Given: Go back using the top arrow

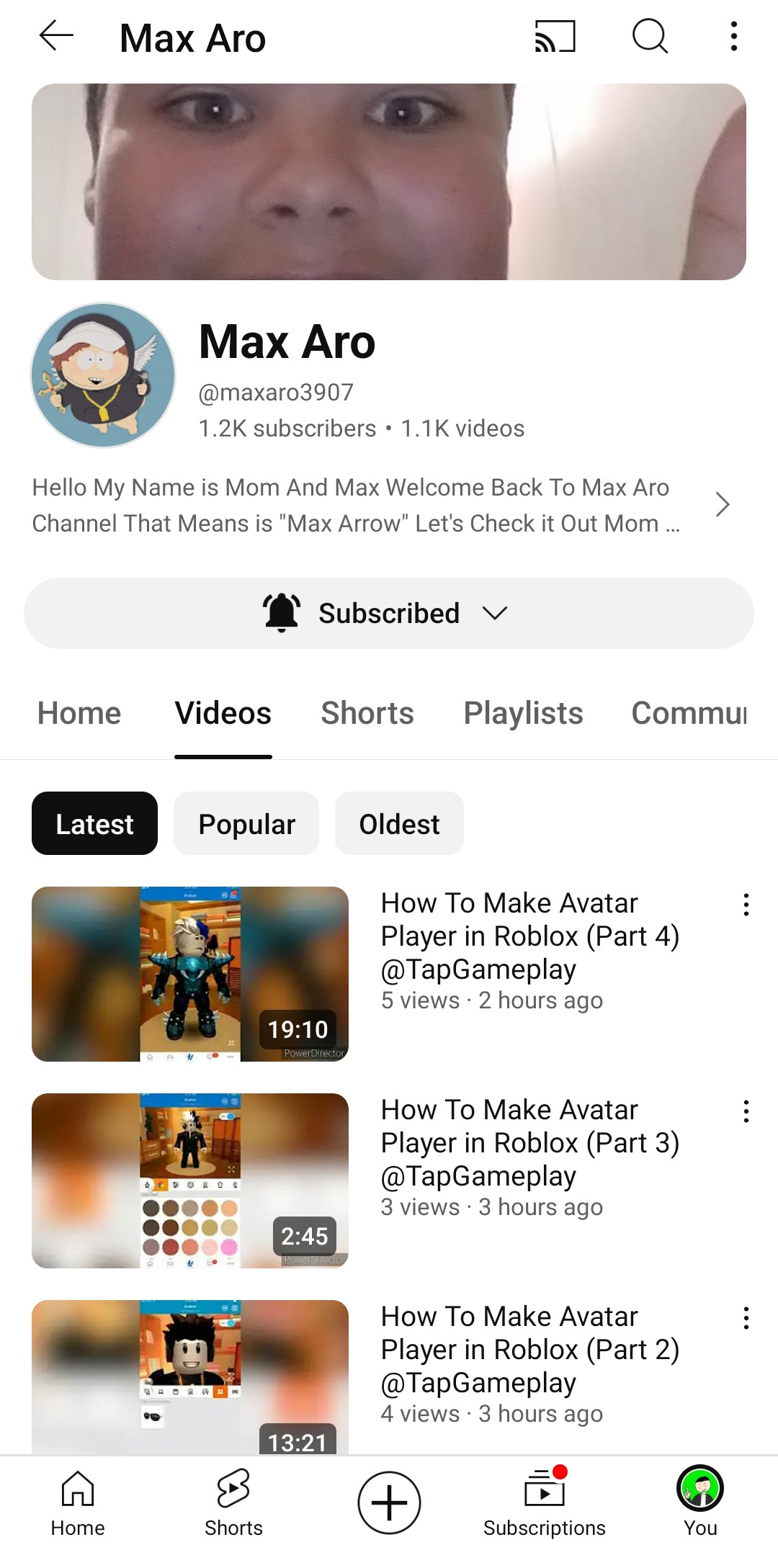Looking at the screenshot, I should 56,36.
